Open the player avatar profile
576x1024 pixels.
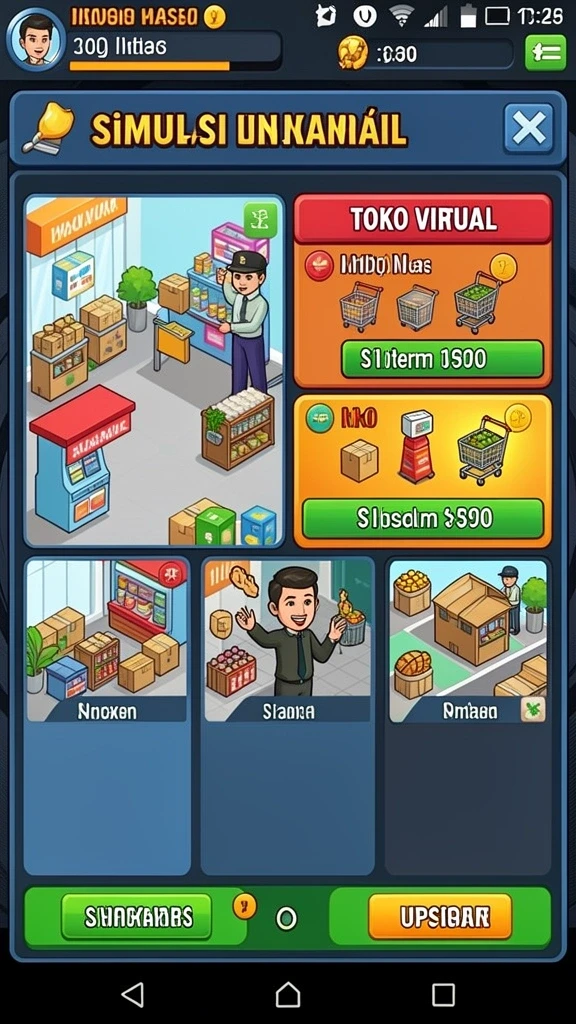(35, 39)
